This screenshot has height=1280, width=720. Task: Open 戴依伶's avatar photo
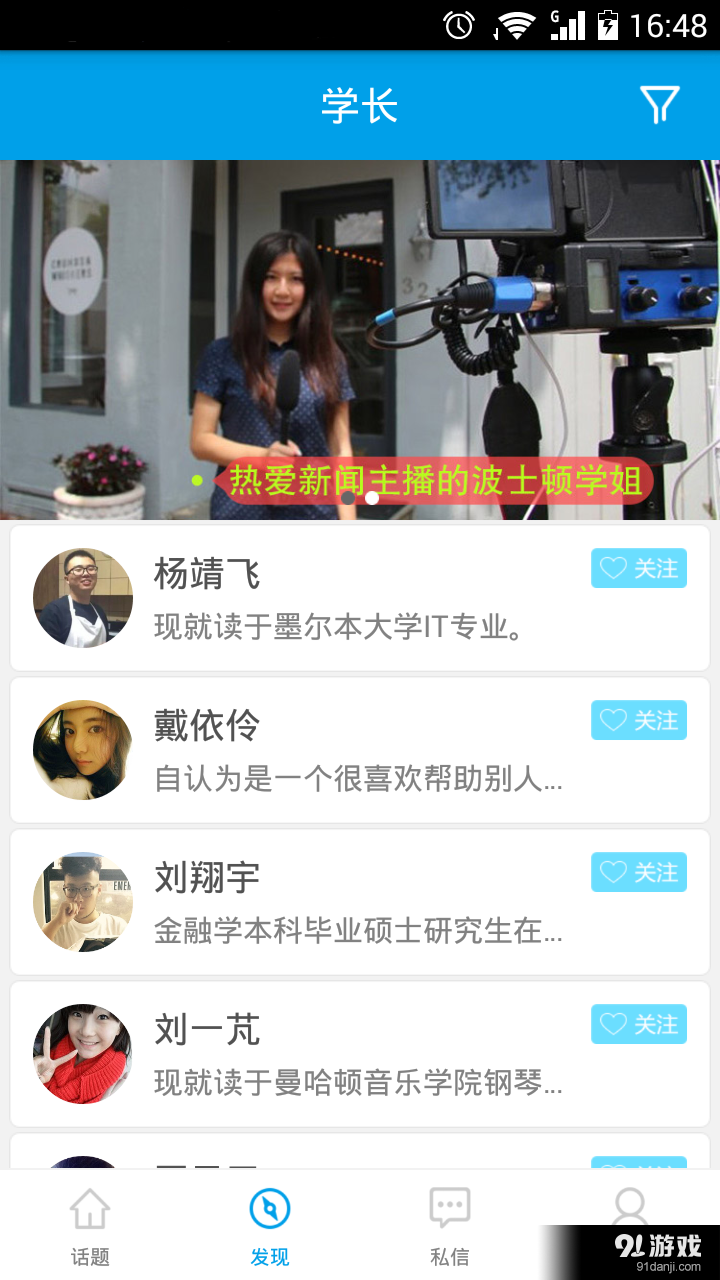tap(83, 750)
